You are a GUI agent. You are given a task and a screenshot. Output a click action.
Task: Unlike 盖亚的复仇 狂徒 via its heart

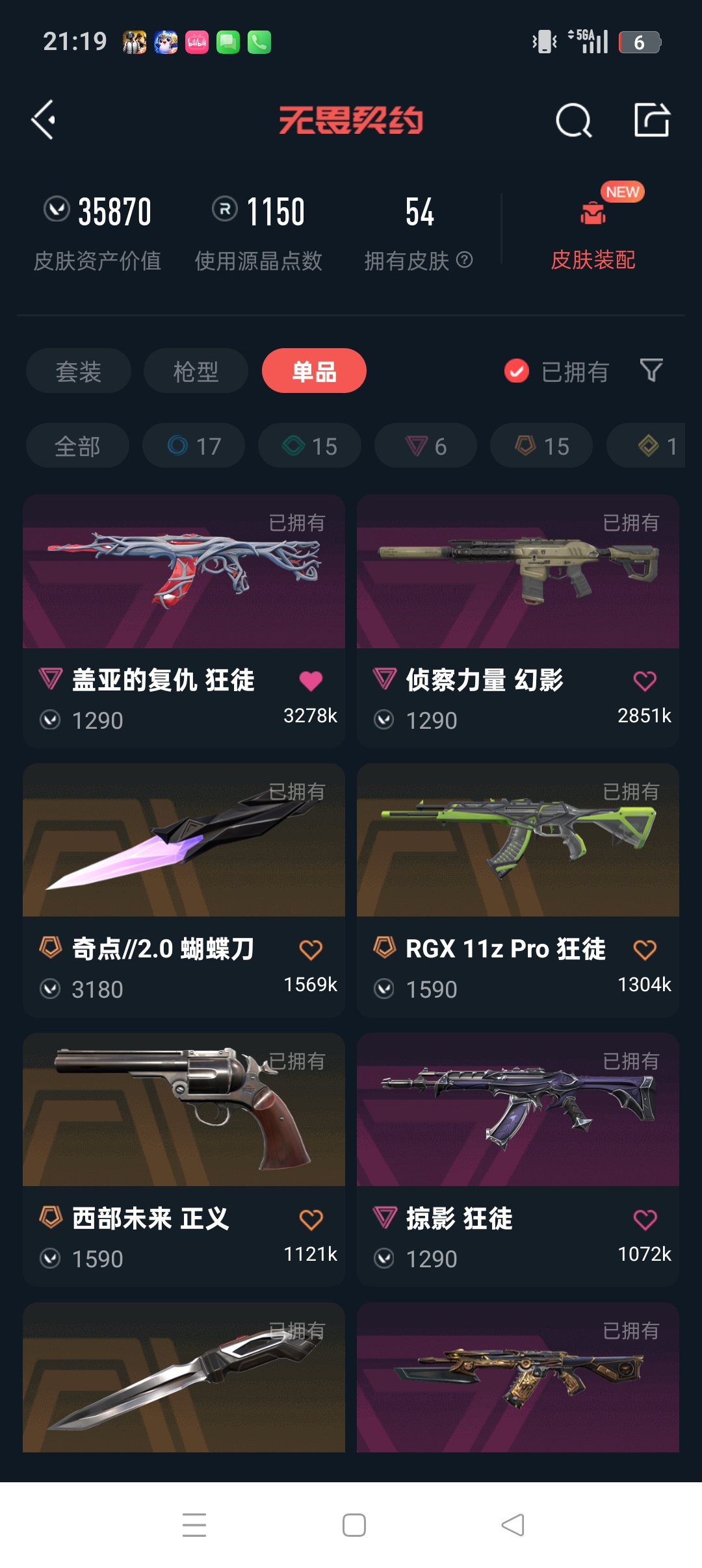click(x=311, y=681)
